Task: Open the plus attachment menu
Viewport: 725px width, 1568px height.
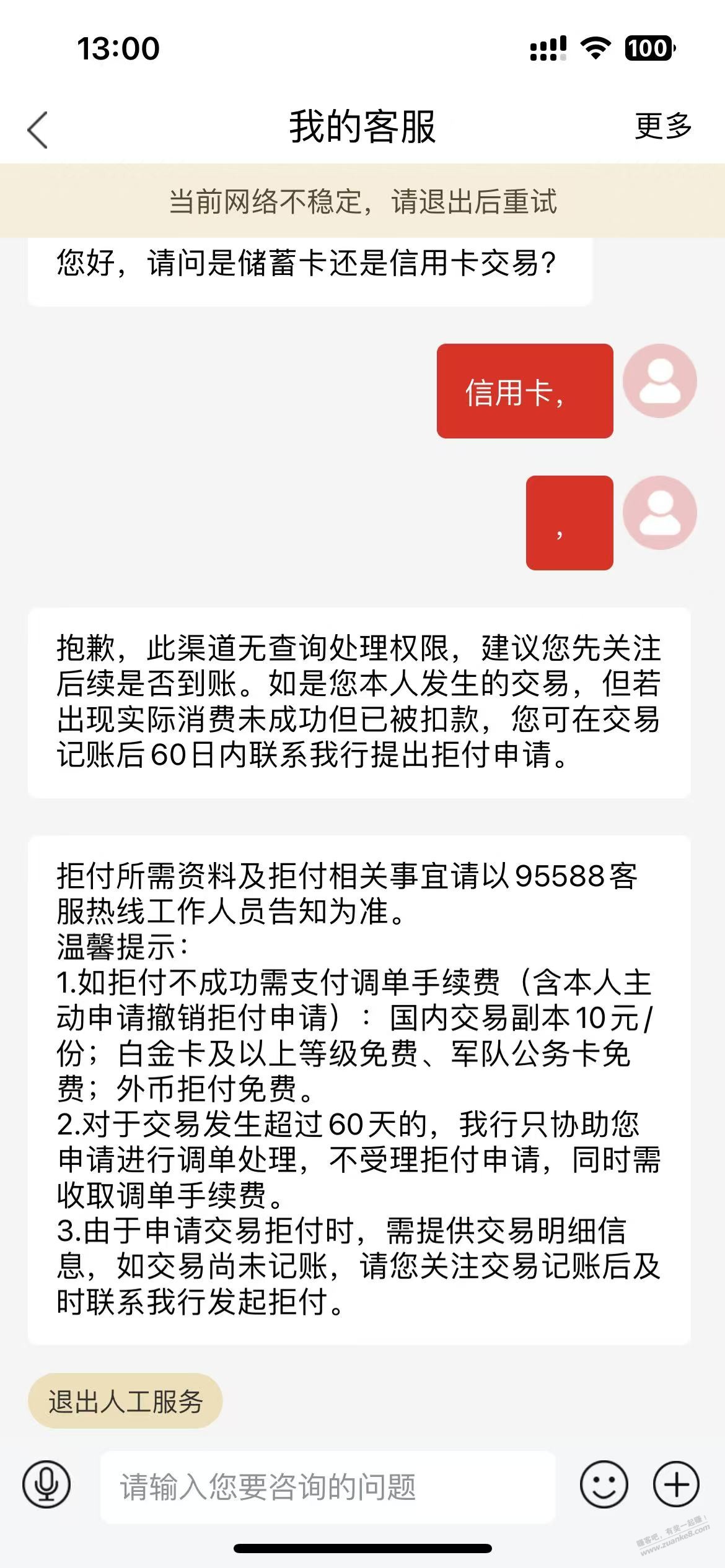Action: coord(676,1484)
